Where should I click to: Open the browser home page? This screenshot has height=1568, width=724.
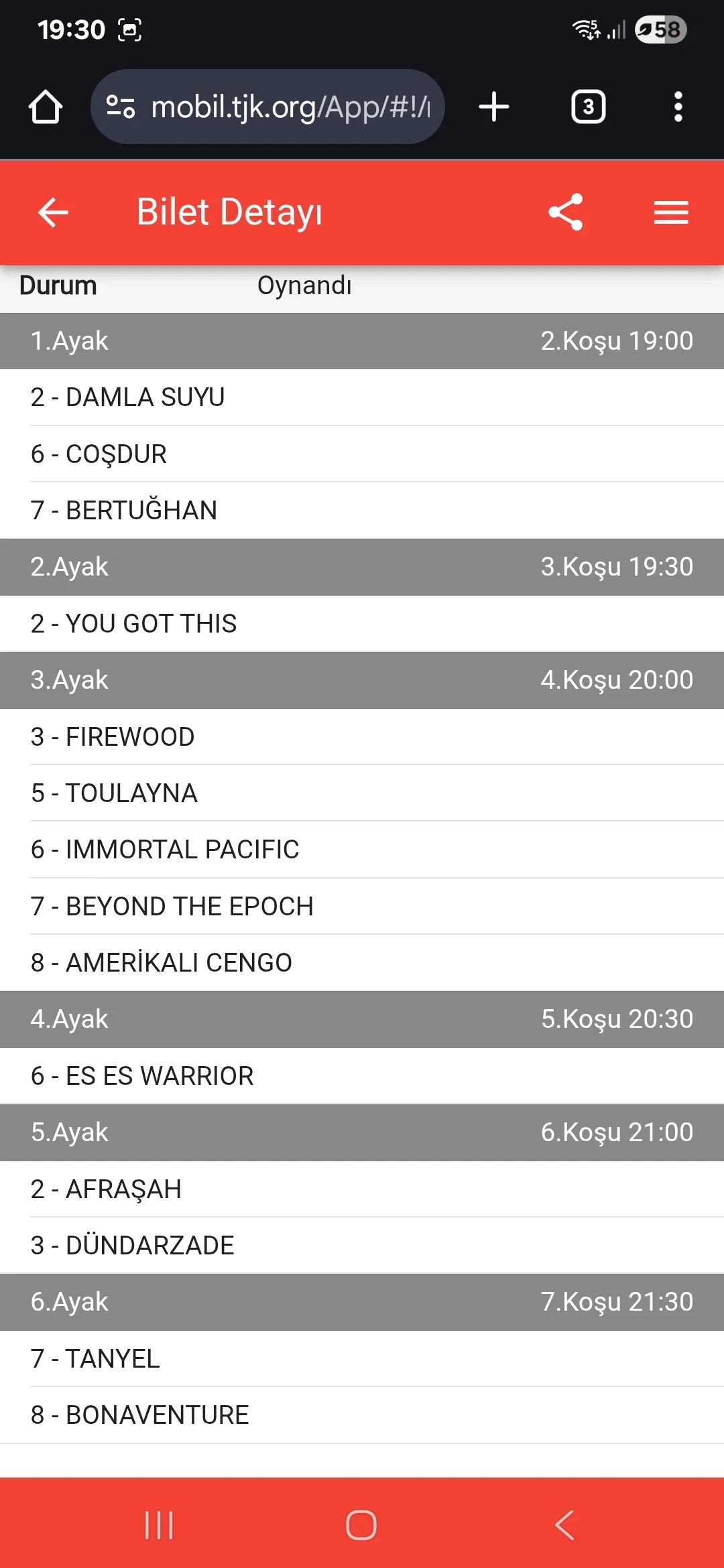(46, 107)
